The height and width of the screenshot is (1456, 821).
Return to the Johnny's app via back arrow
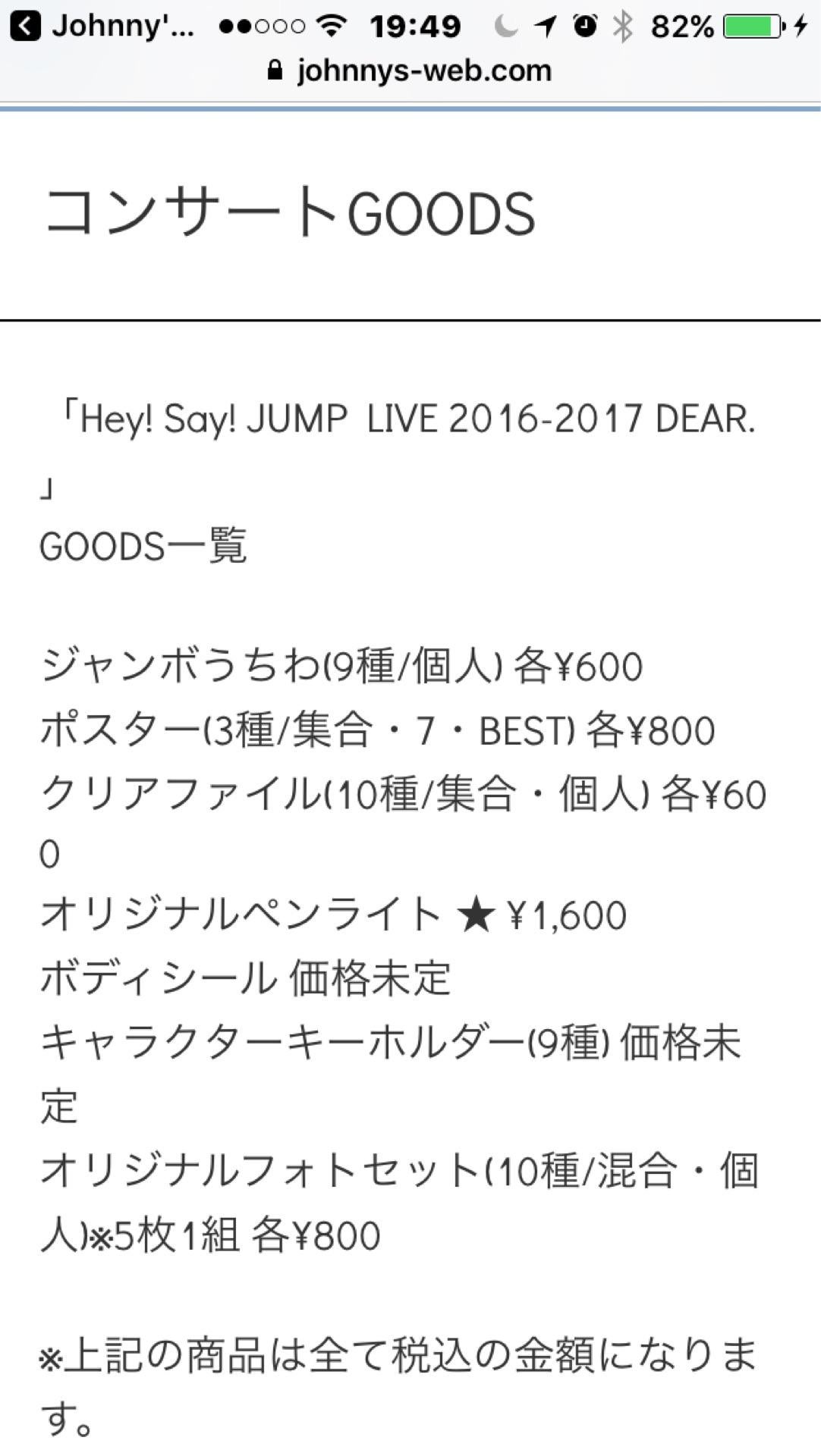click(x=26, y=27)
